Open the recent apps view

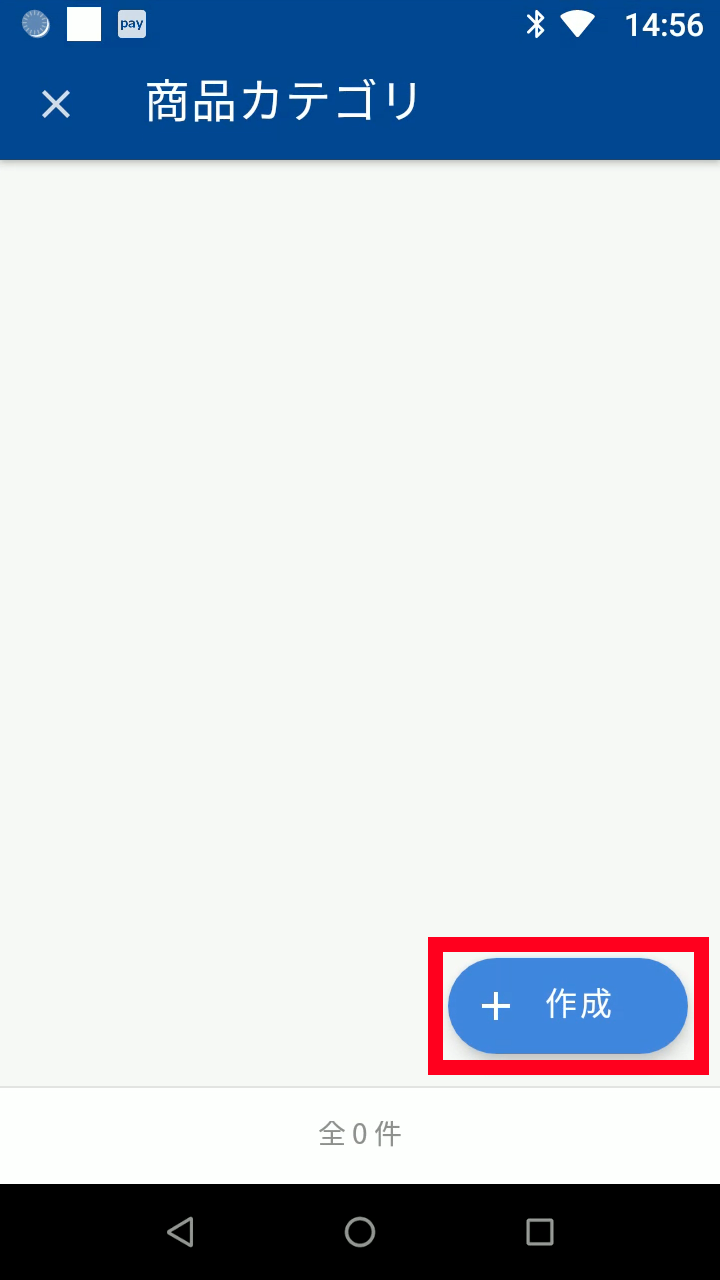(x=540, y=1232)
